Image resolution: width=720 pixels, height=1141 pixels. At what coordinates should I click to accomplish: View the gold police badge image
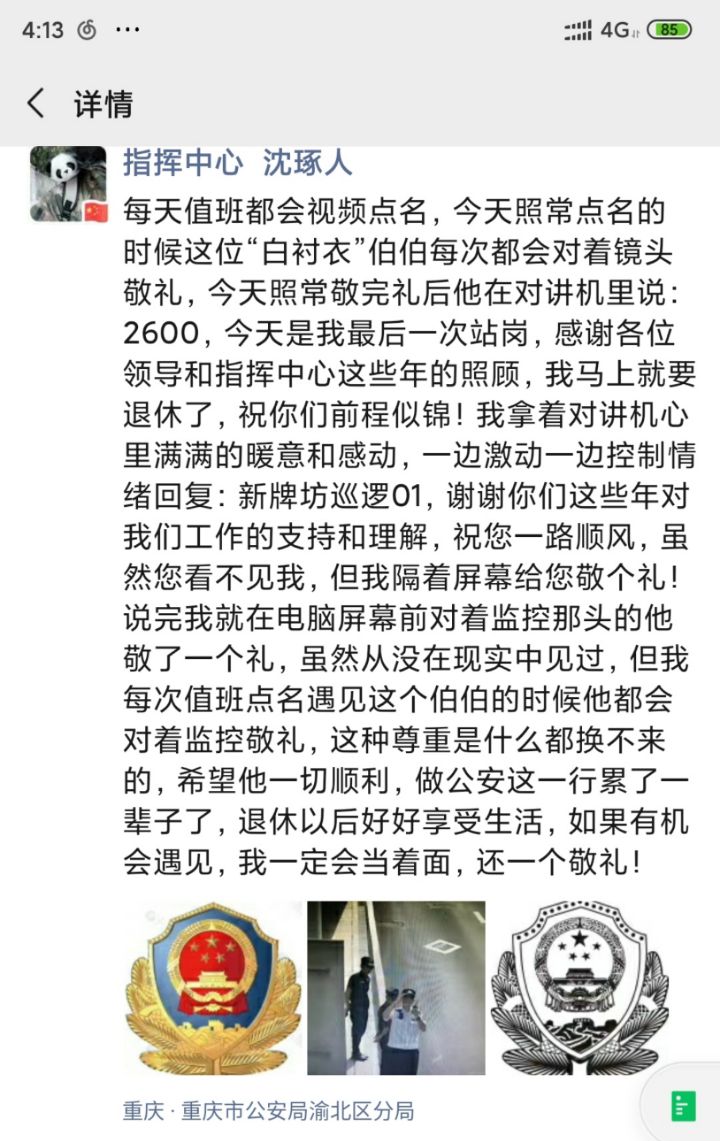click(212, 987)
